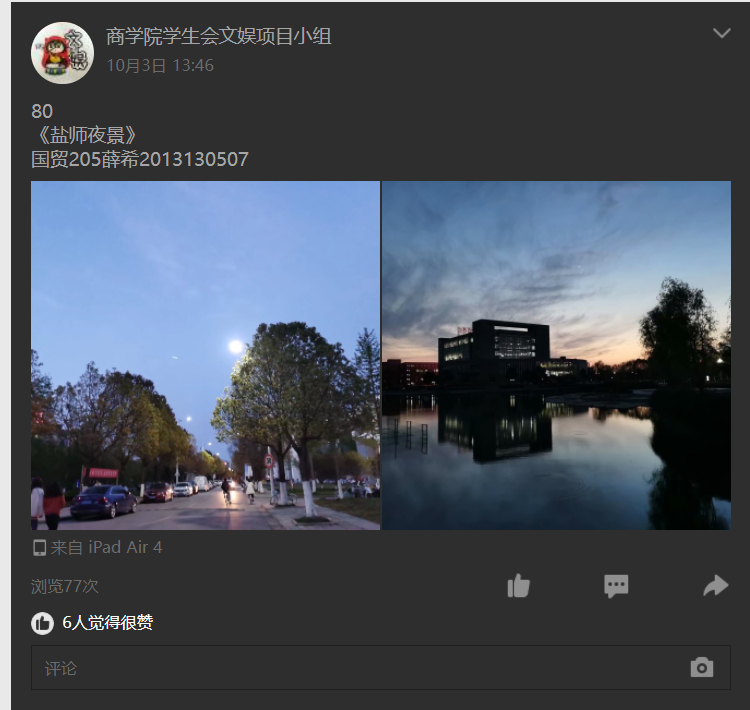750x710 pixels.
Task: Like this post with thumbs-up icon
Action: coord(518,586)
